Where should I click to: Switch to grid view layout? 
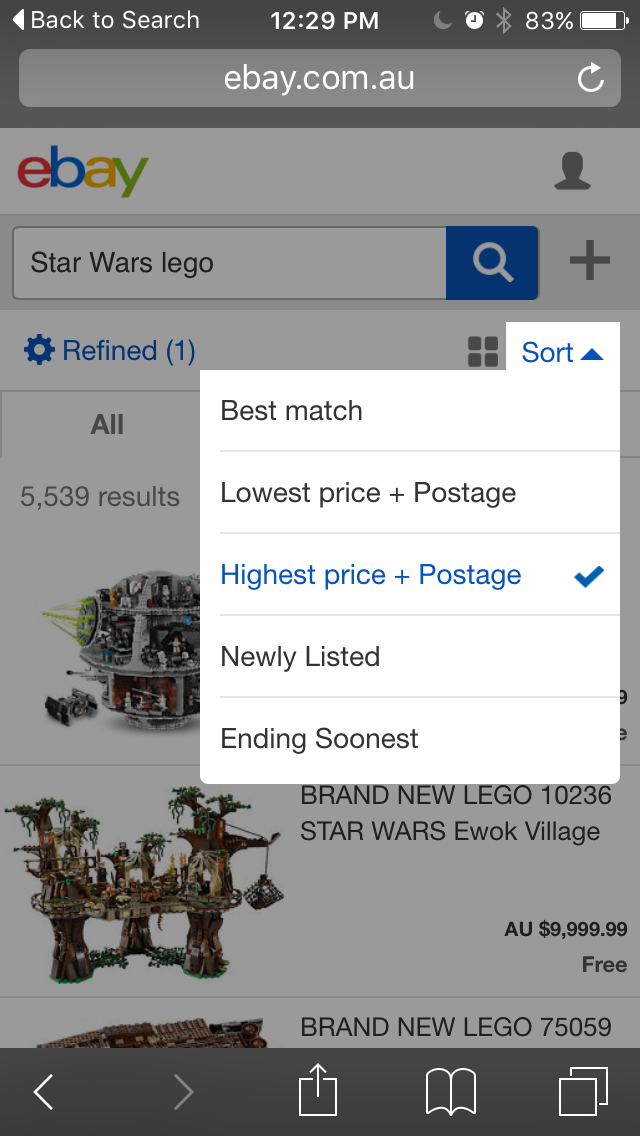(483, 352)
